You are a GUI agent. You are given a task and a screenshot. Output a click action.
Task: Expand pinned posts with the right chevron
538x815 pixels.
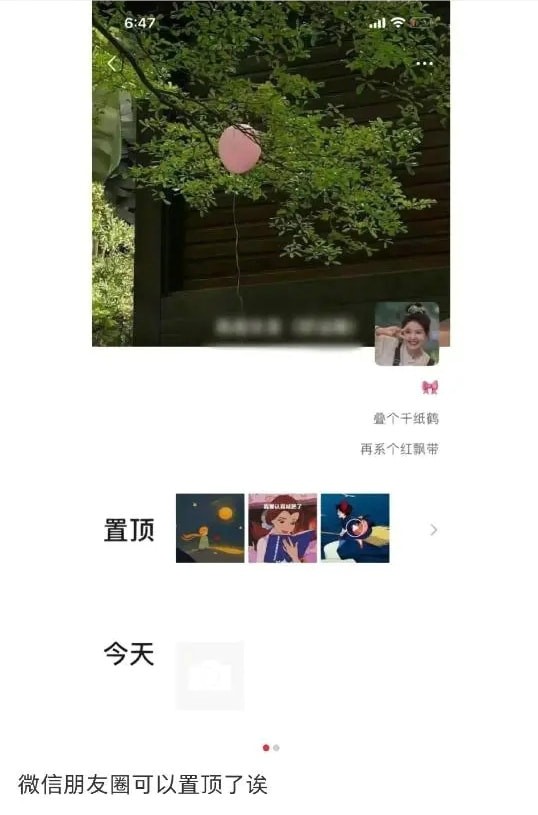434,530
